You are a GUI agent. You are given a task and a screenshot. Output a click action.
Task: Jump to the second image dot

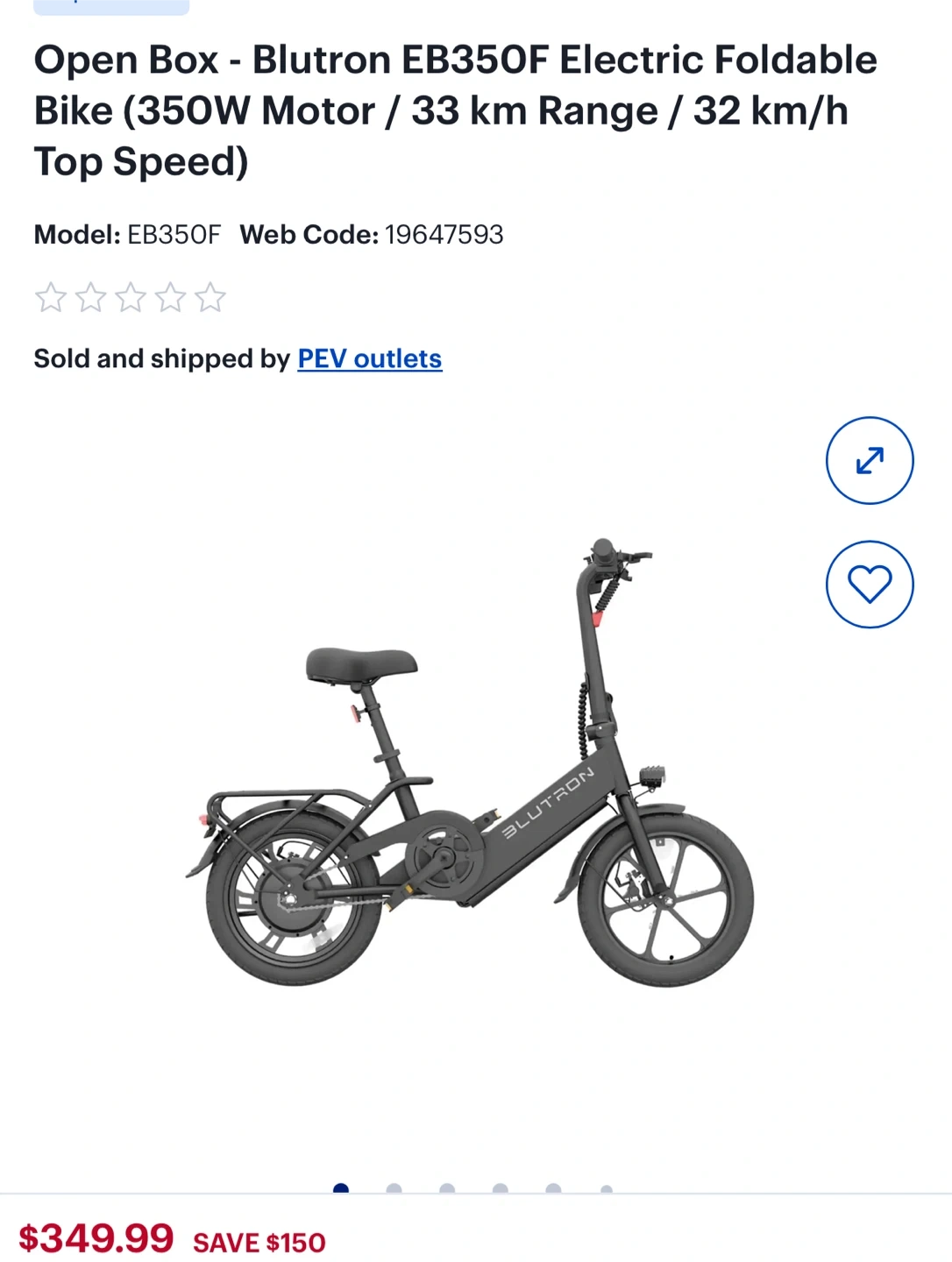click(x=394, y=1188)
